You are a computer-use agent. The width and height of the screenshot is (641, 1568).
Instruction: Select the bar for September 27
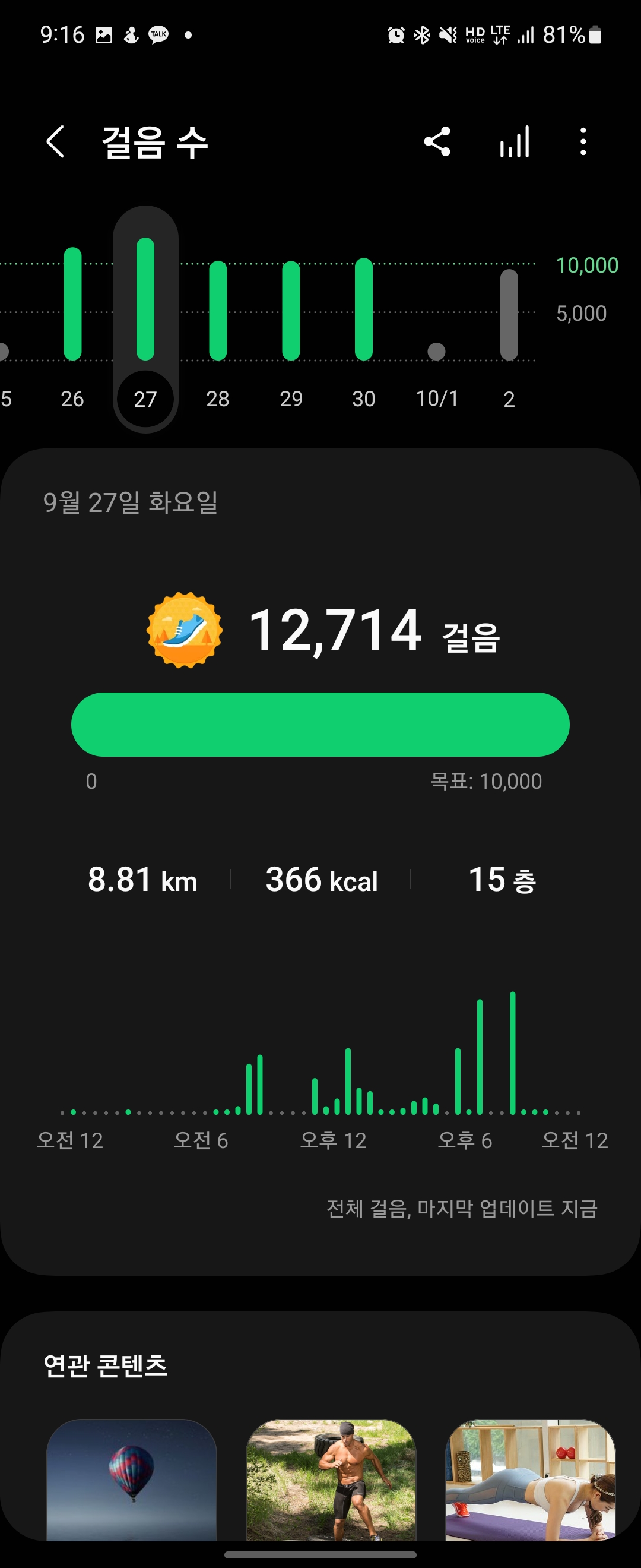point(145,298)
